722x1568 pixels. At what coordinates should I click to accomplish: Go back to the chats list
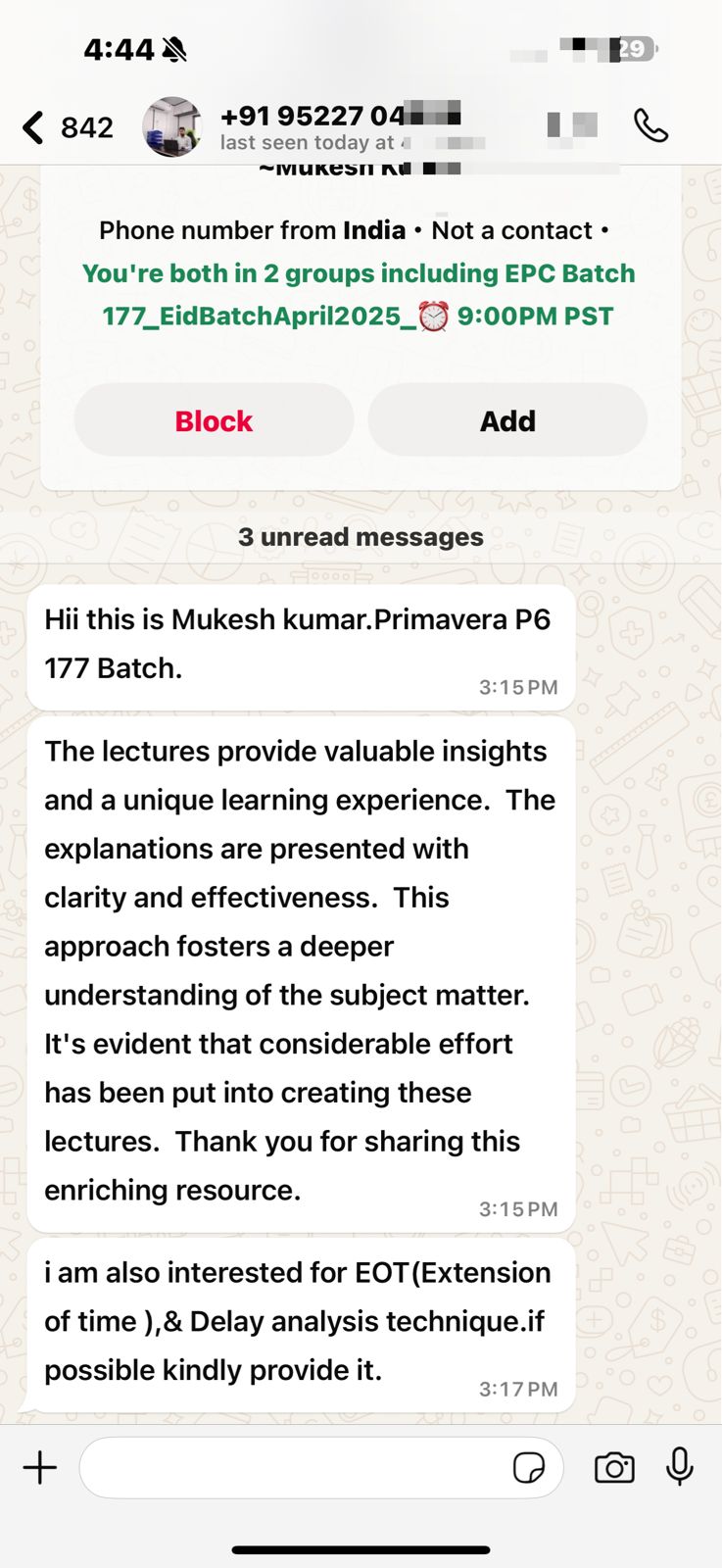34,127
